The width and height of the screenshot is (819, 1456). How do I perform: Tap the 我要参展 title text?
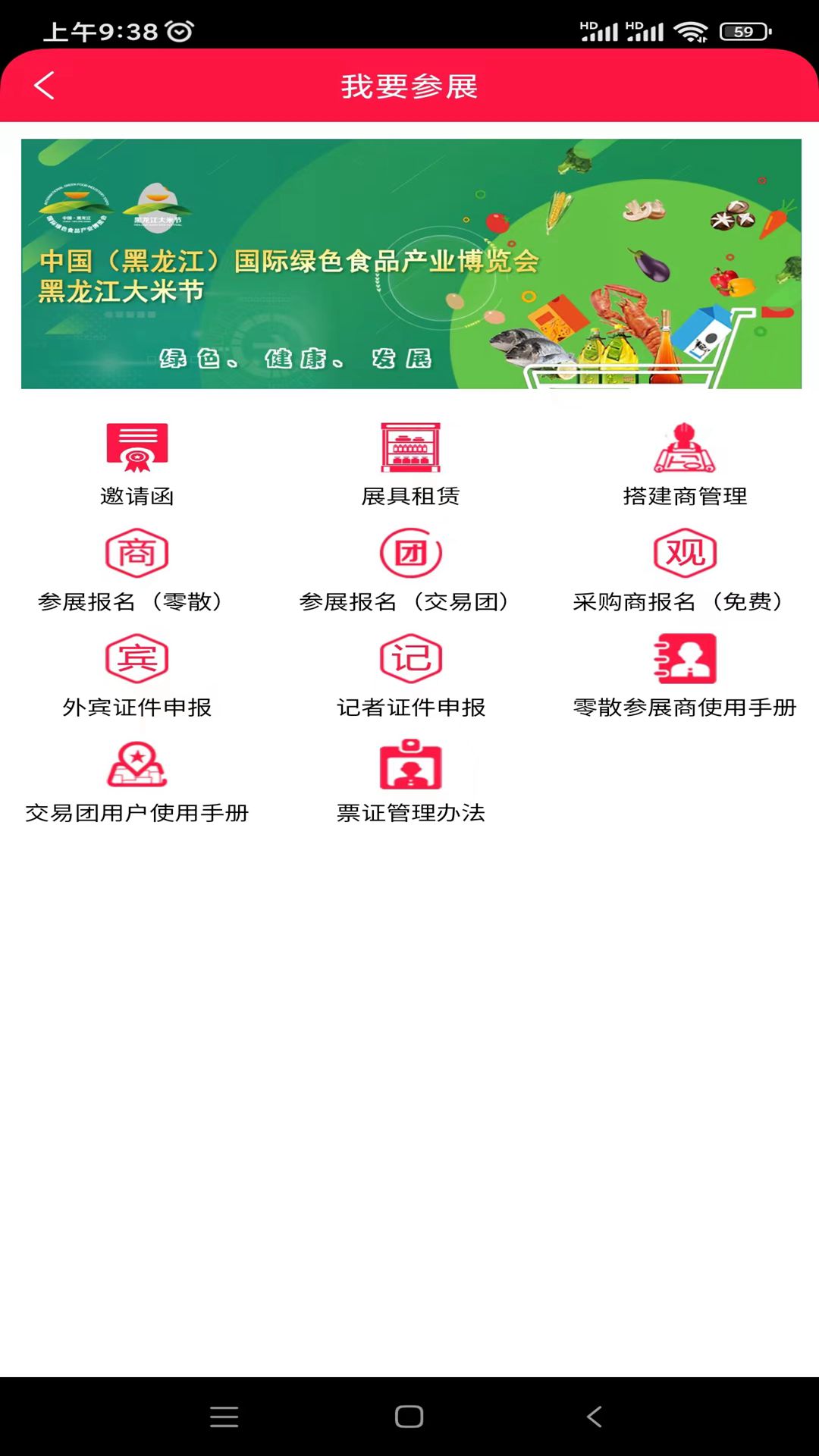click(409, 87)
